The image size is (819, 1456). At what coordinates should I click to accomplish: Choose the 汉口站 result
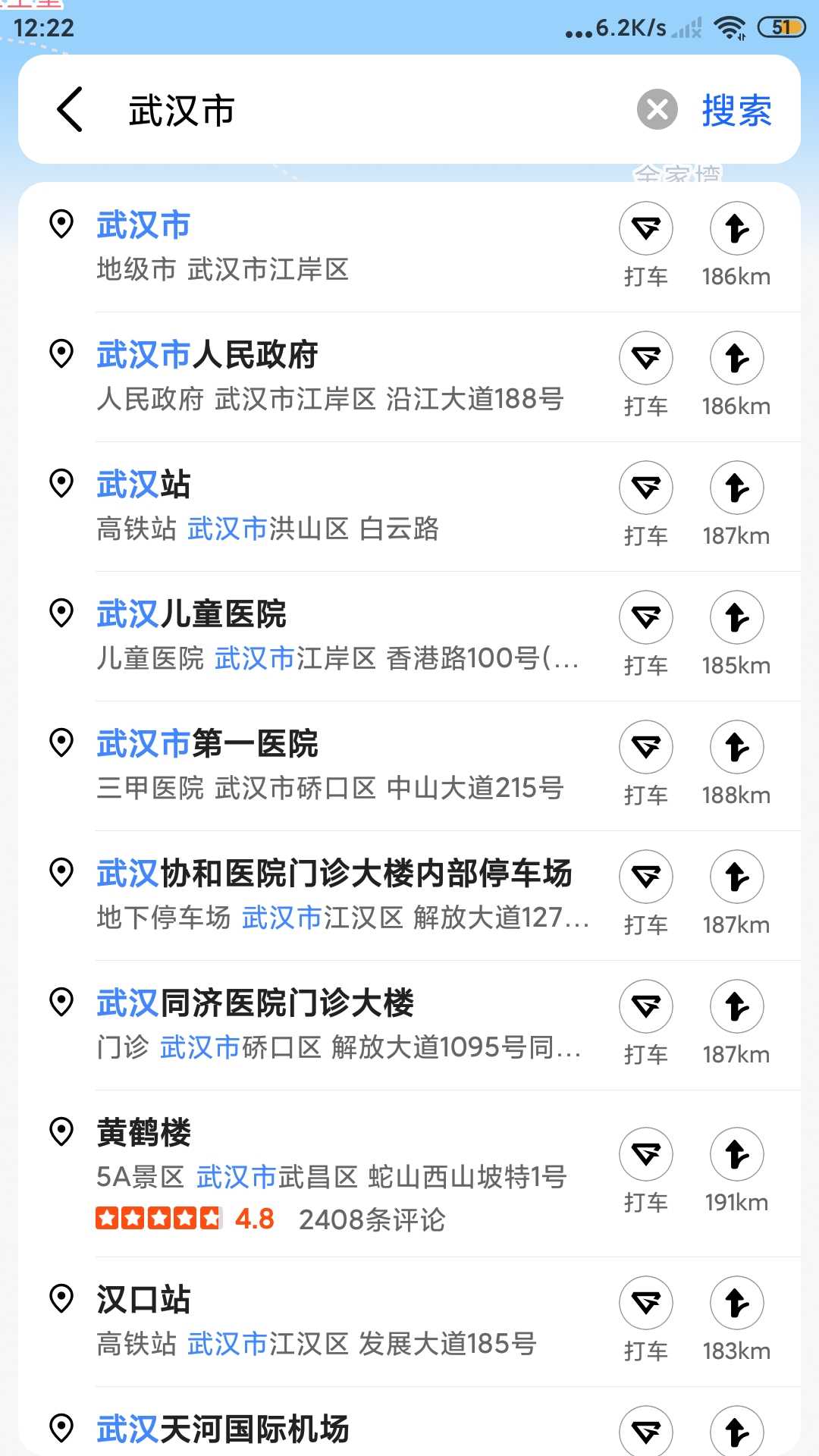tap(318, 1322)
